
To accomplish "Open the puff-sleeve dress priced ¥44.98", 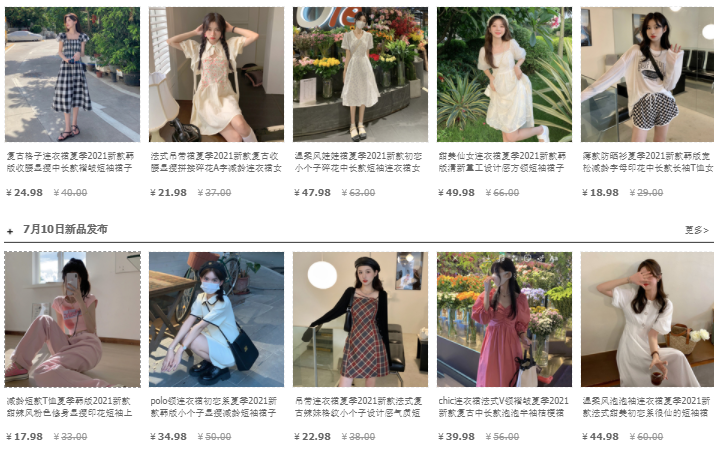I will pyautogui.click(x=648, y=320).
